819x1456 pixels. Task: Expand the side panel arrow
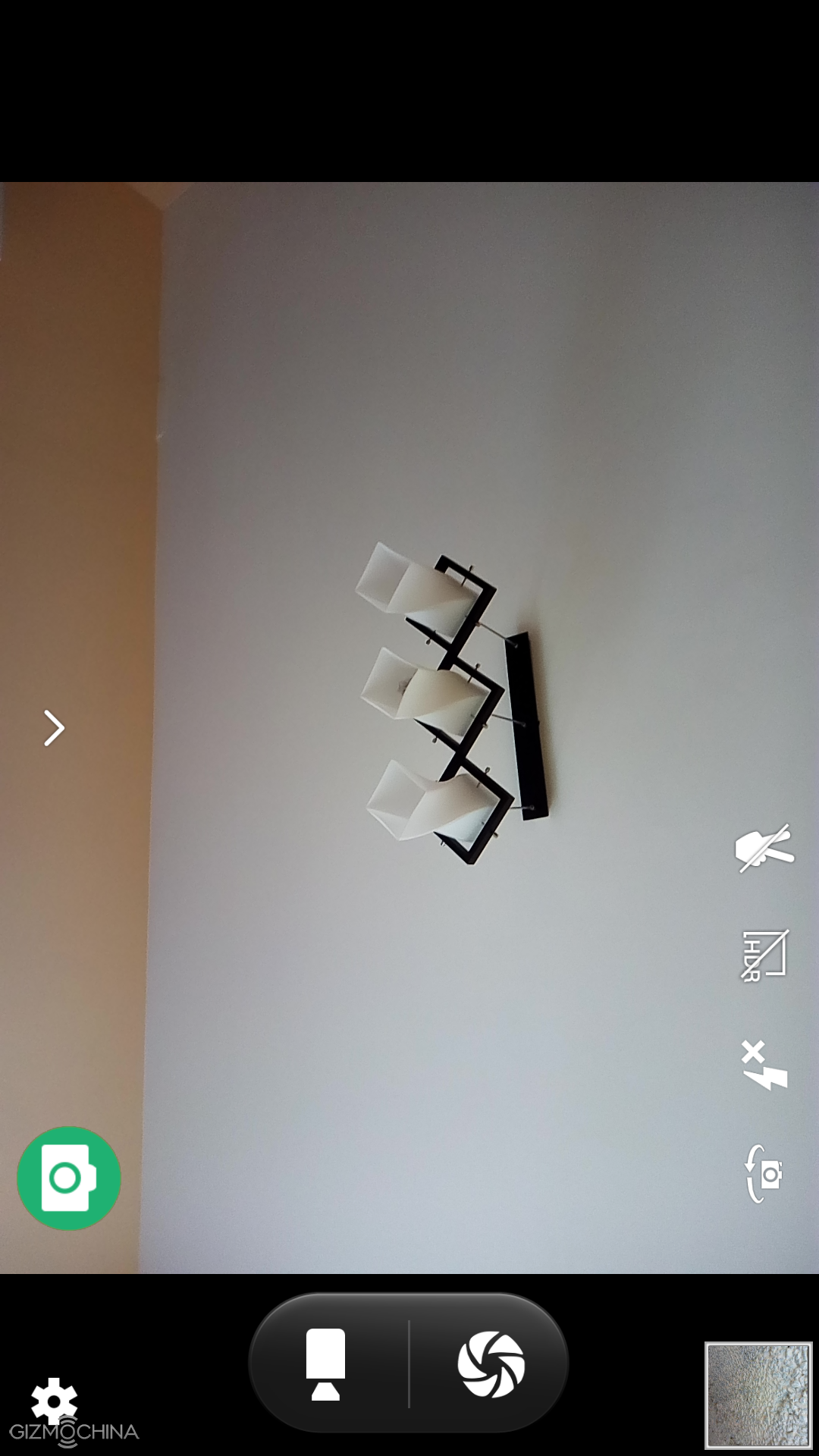pyautogui.click(x=53, y=728)
